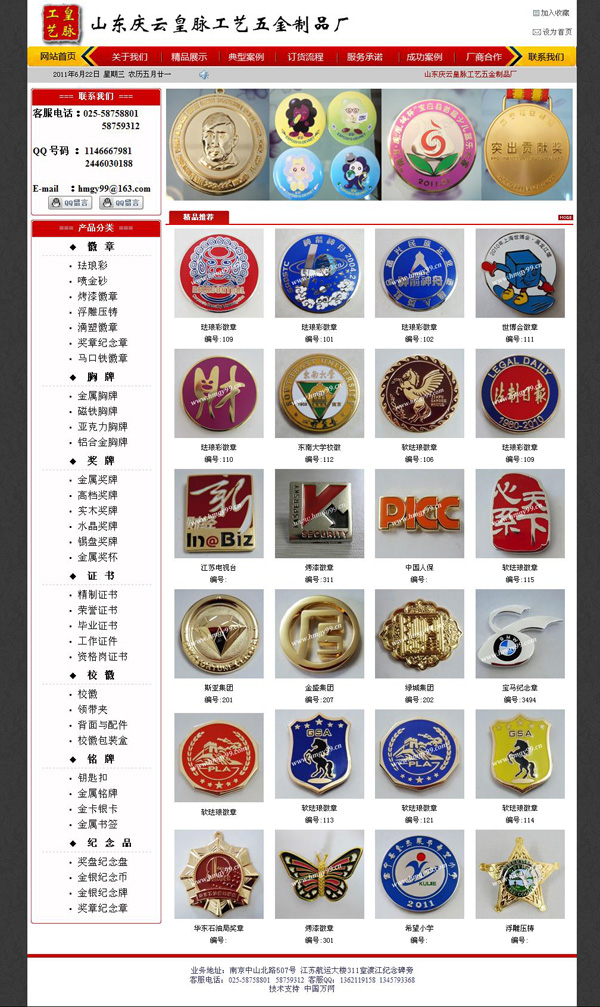Open the 订货流程 navigation item
The image size is (600, 1007).
[306, 57]
